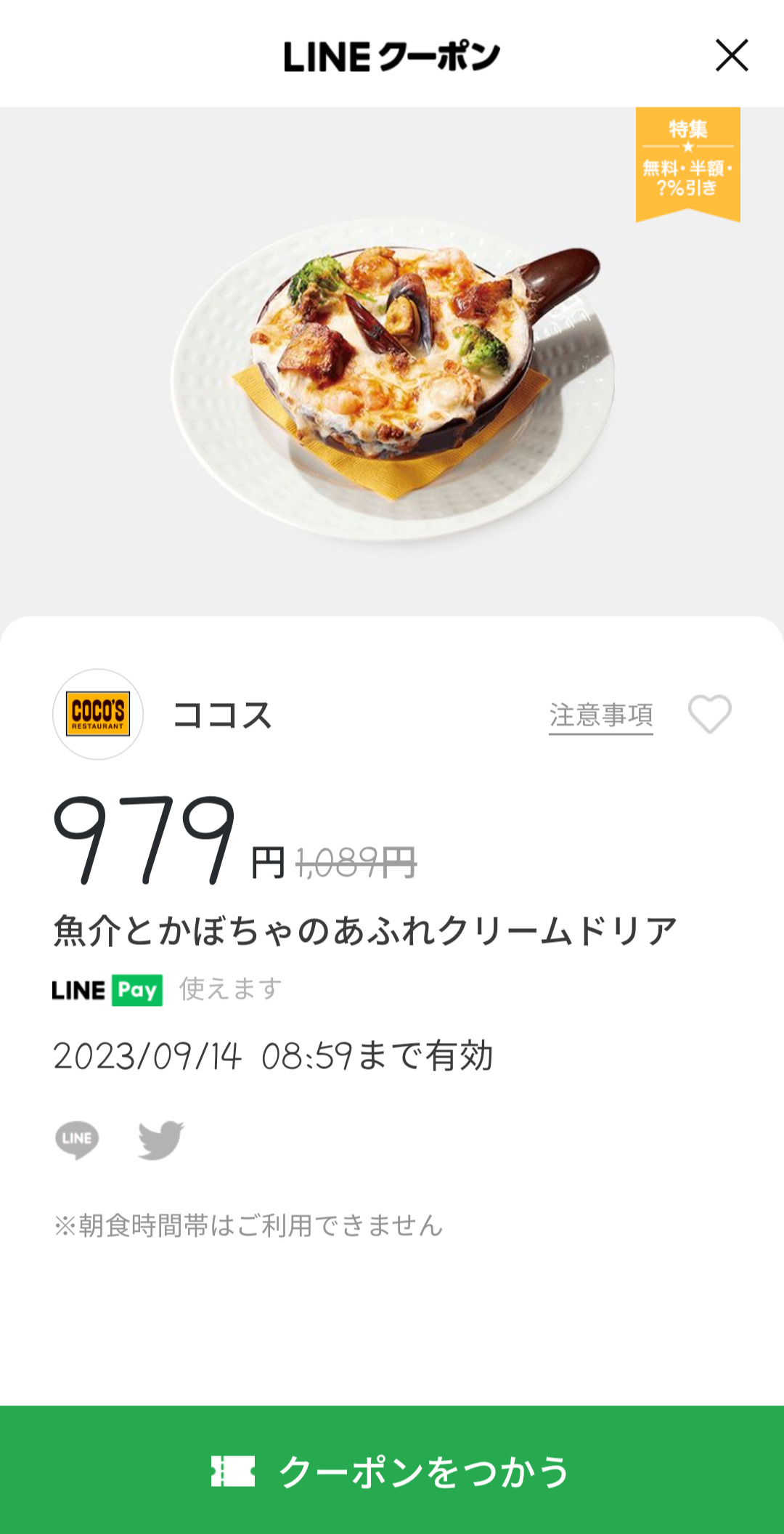Favorite this coupon with the heart

pos(709,714)
